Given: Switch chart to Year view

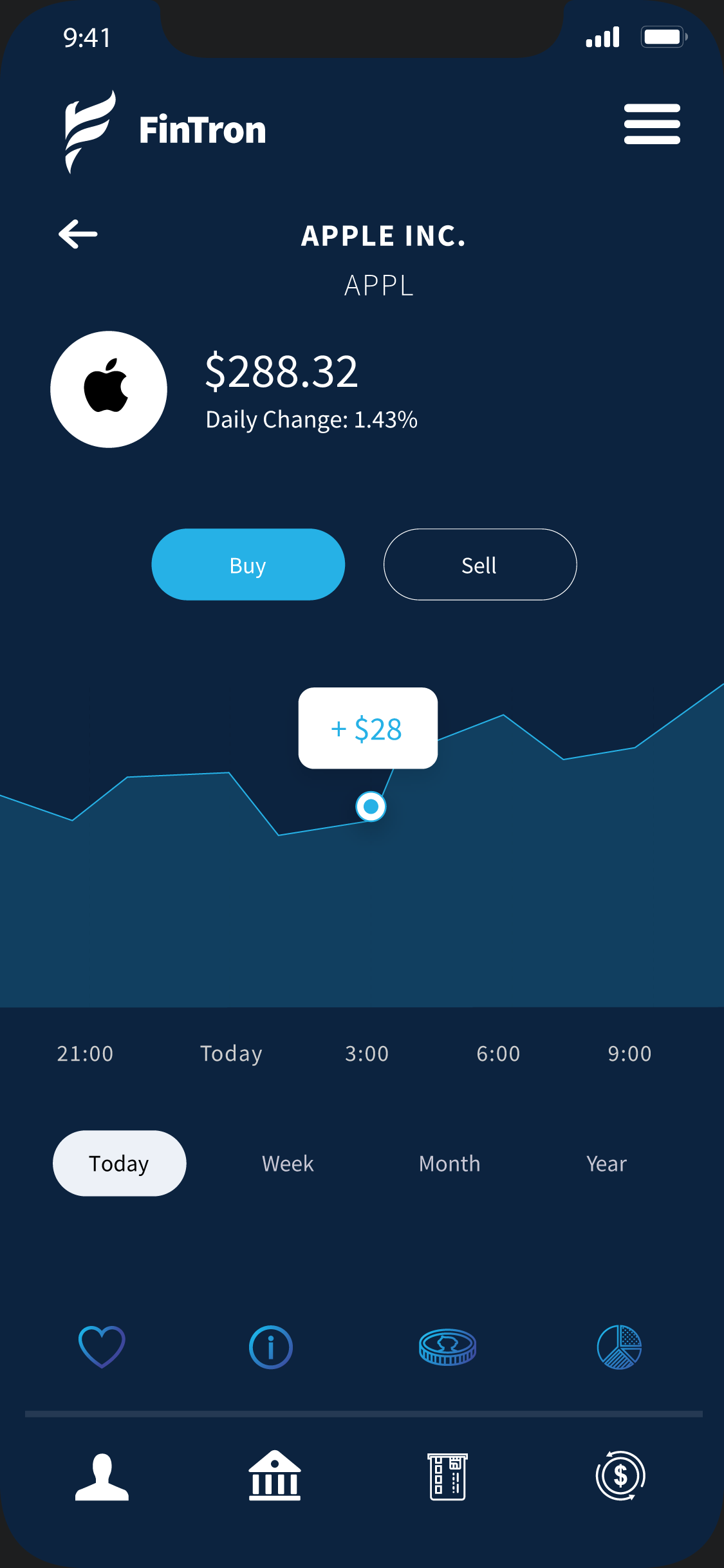Looking at the screenshot, I should coord(606,1164).
